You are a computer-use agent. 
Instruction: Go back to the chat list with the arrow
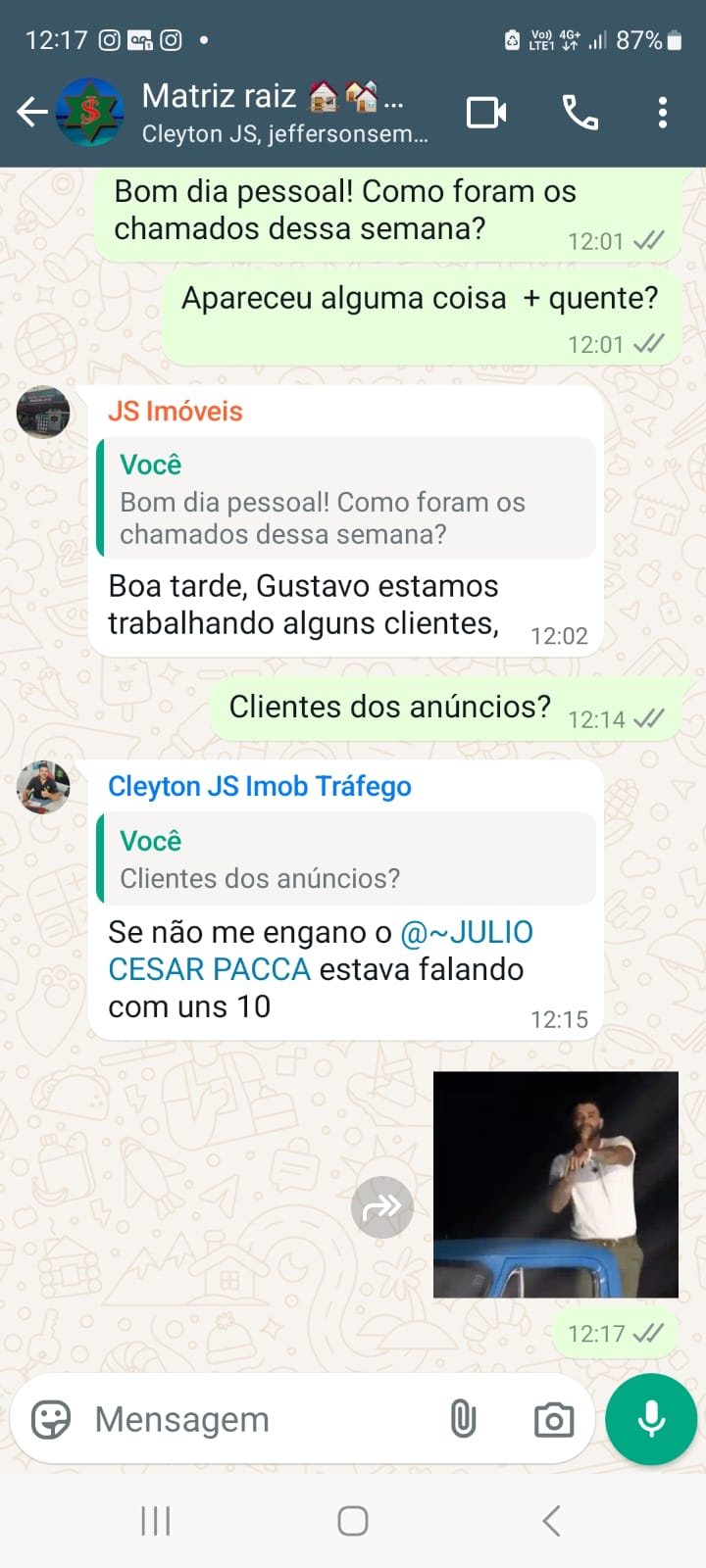coord(31,112)
